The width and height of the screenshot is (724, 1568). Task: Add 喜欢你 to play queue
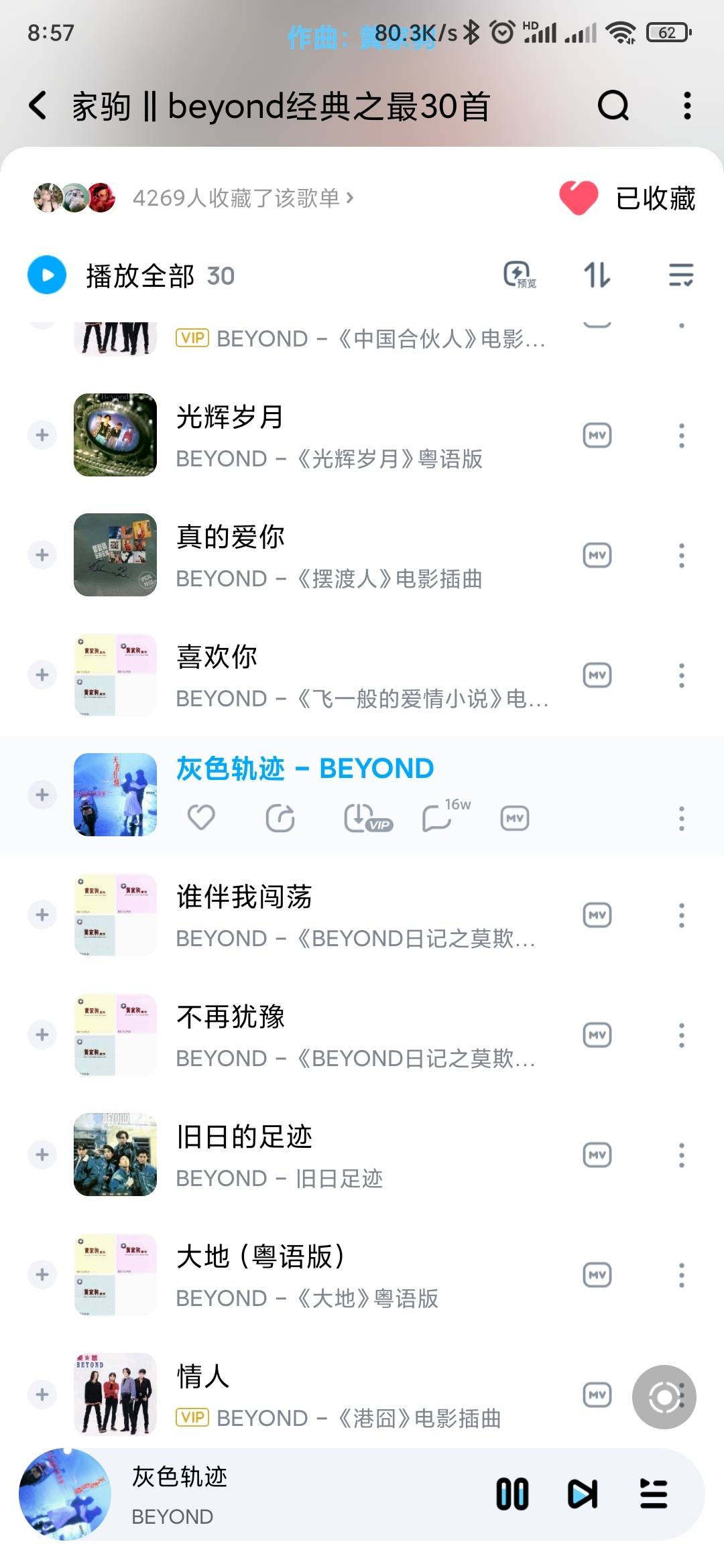tap(42, 675)
